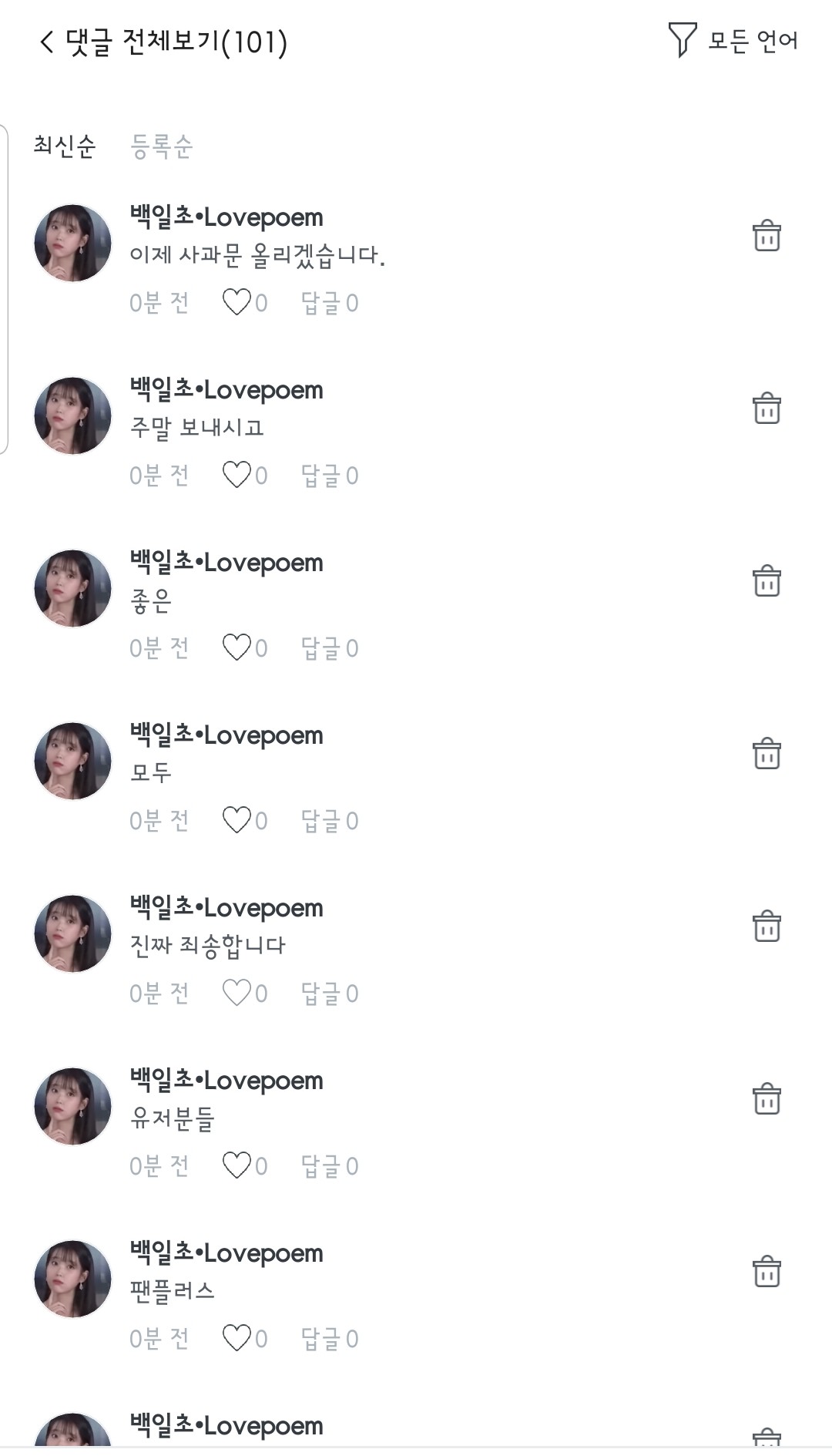This screenshot has width=832, height=1456.
Task: Open replies on the comment '이제 사과문 올리겠습니다.'
Action: [x=330, y=303]
